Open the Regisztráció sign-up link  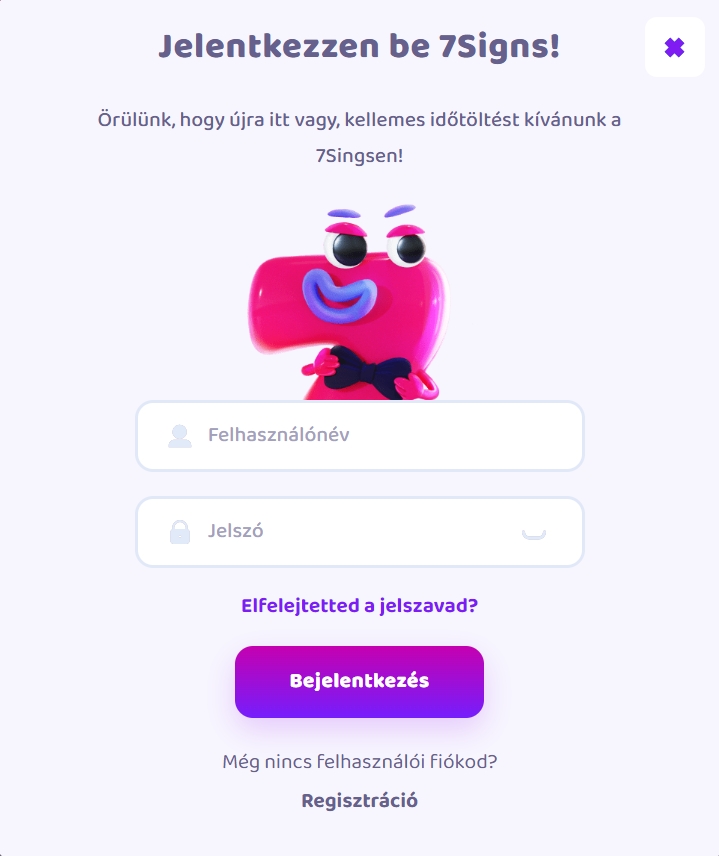click(360, 801)
